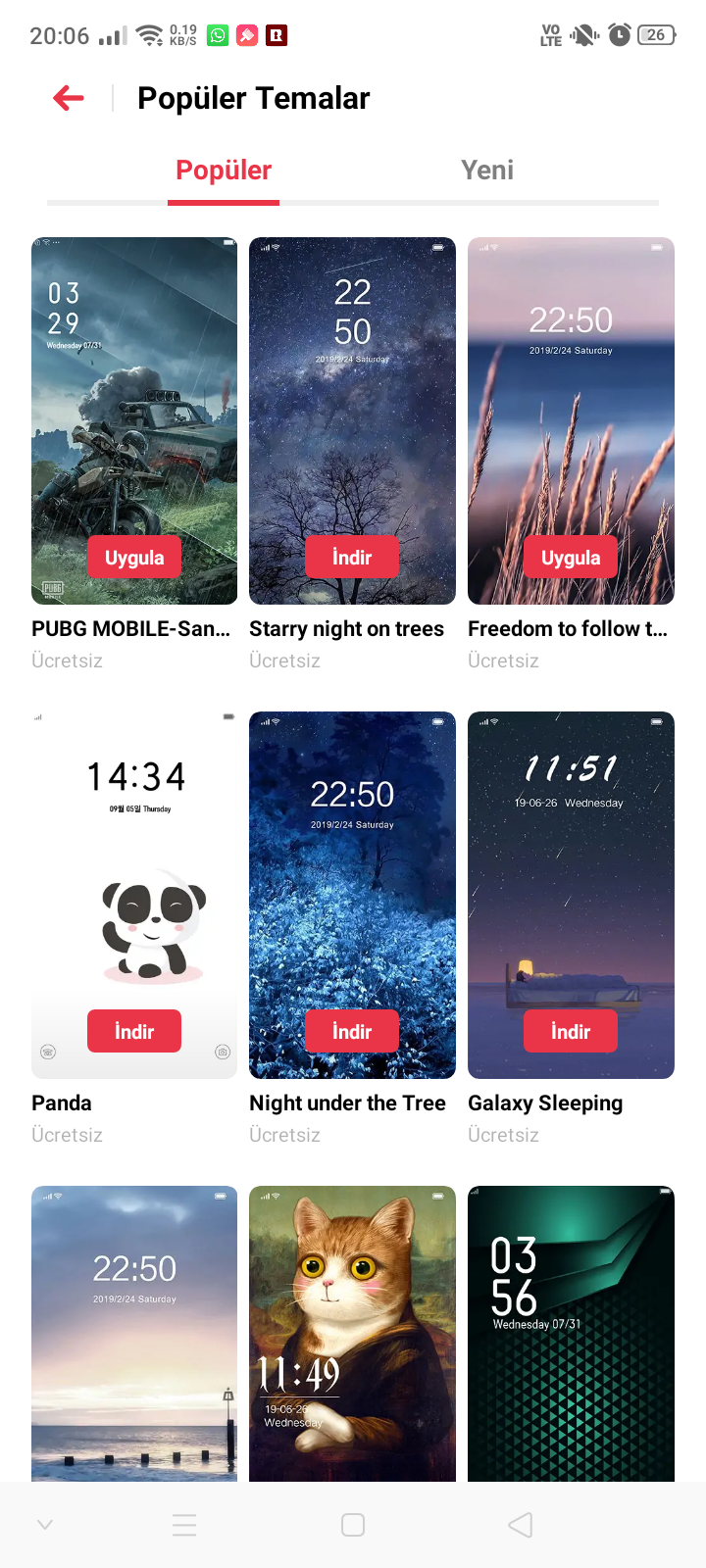Image resolution: width=706 pixels, height=1568 pixels.
Task: Open the Mona Lisa cat theme preview
Action: (352, 1333)
